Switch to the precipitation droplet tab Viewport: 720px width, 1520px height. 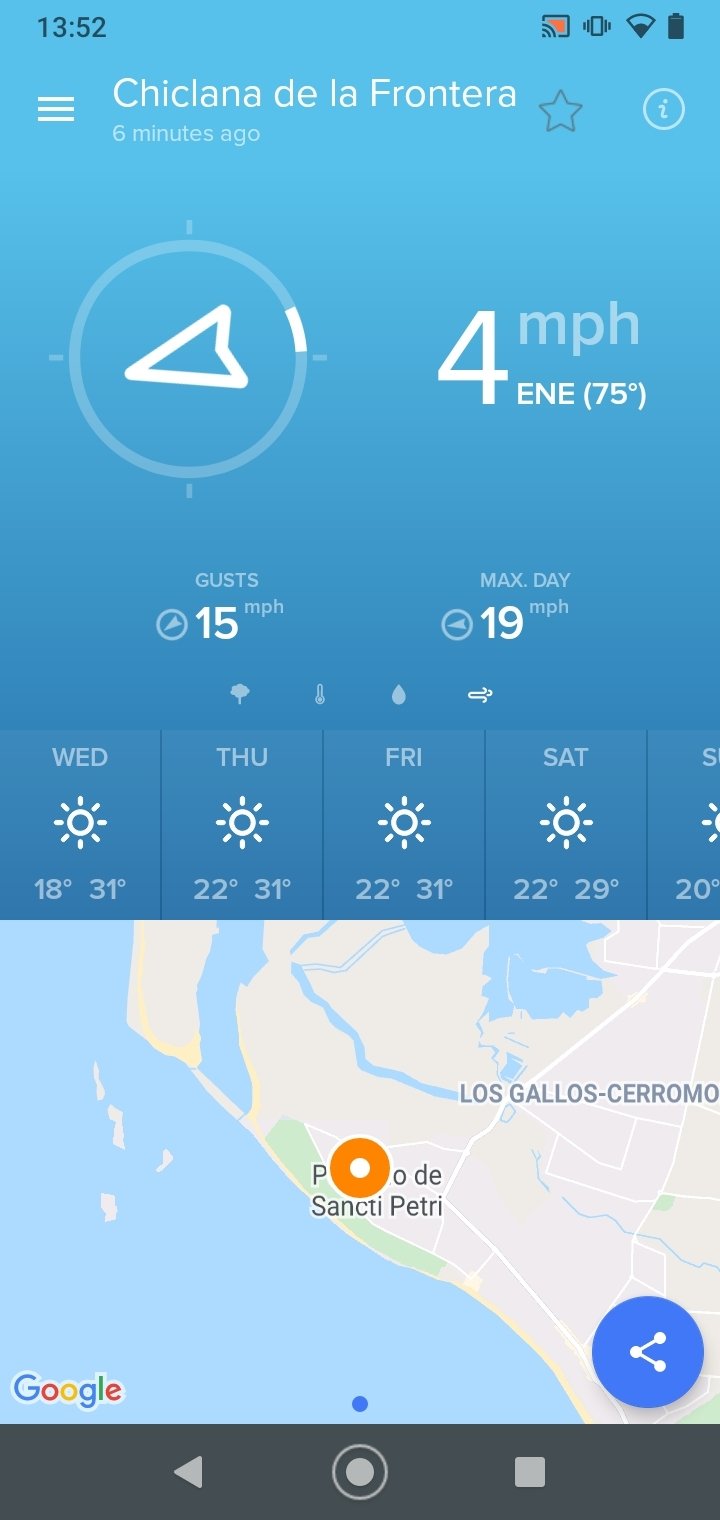tap(399, 695)
